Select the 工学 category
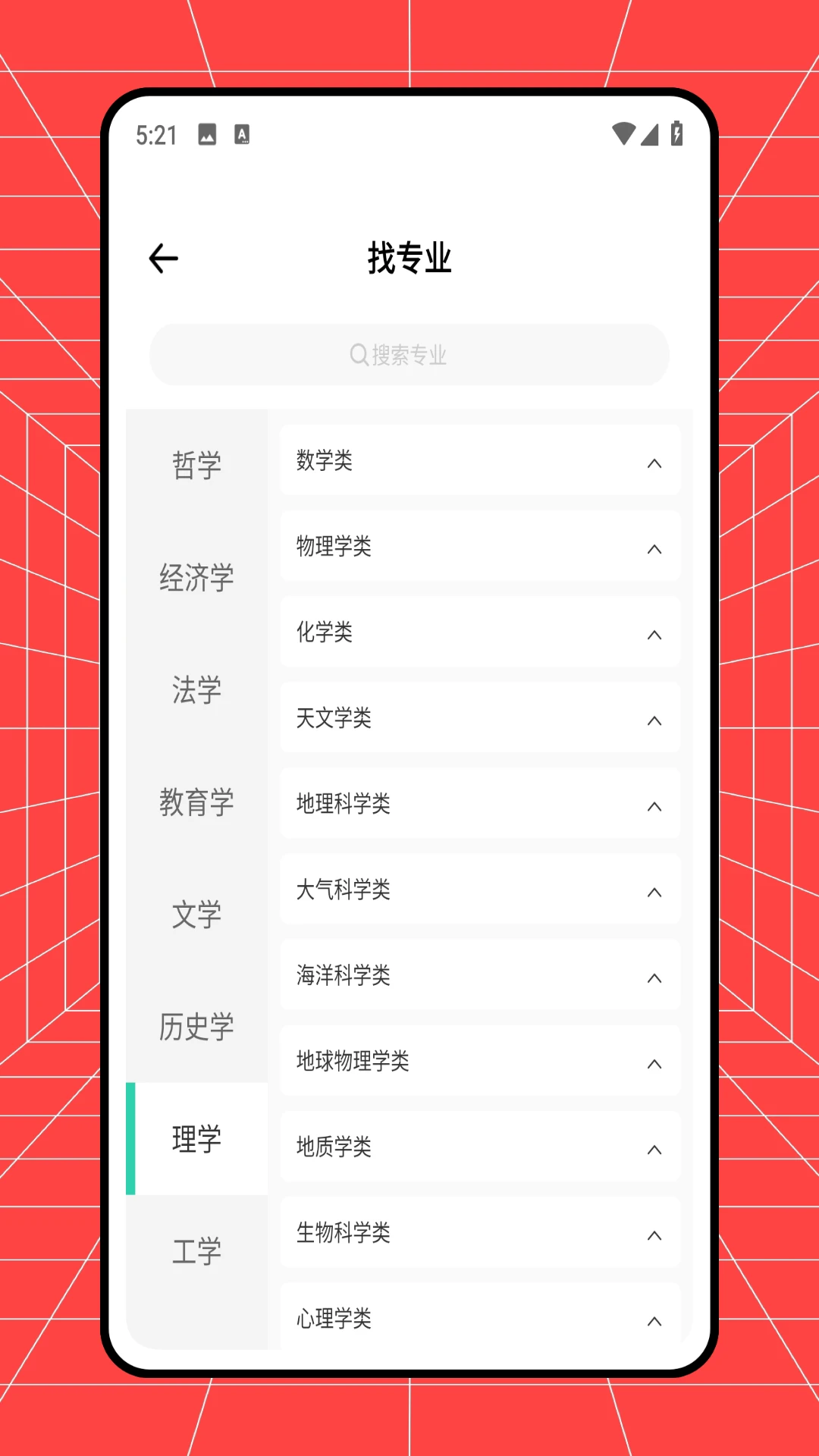The image size is (819, 1456). 196,1250
